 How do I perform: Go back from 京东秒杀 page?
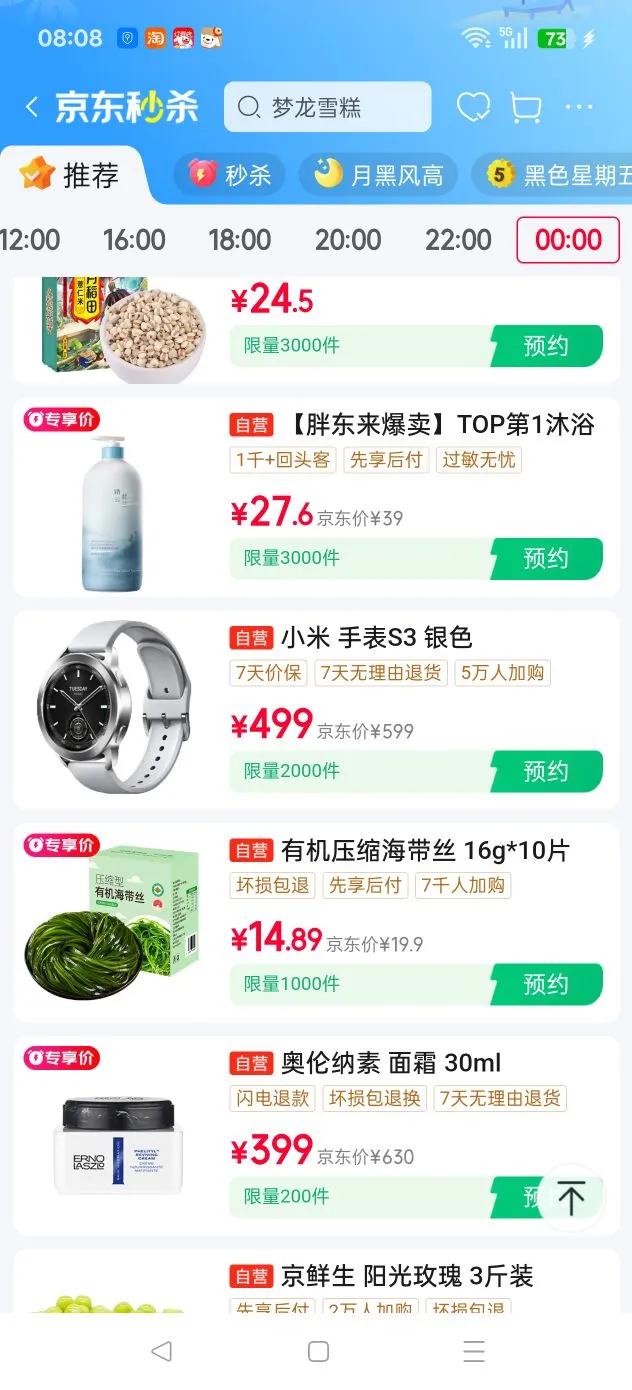(32, 107)
